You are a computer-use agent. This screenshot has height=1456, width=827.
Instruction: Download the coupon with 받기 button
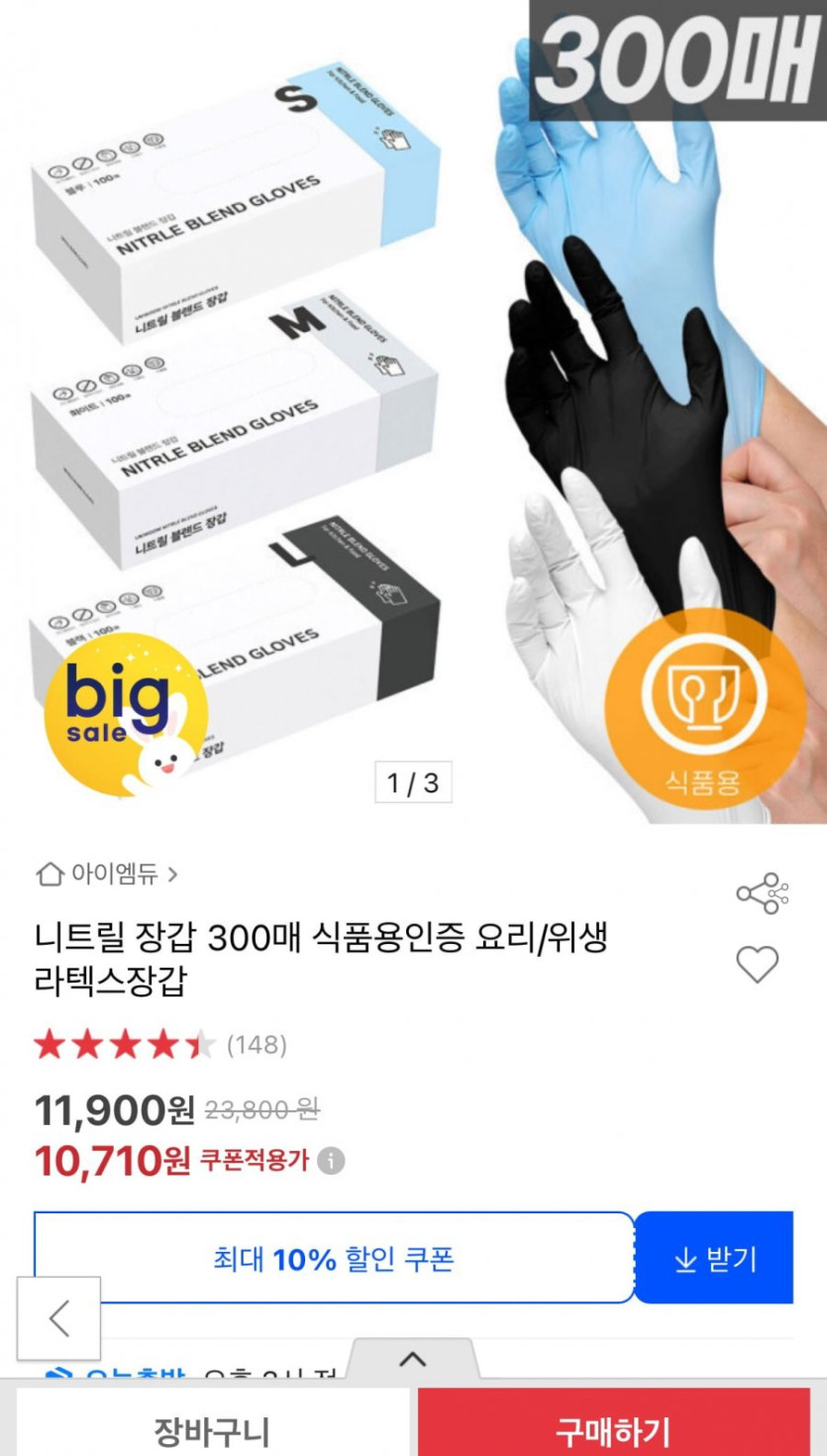coord(713,1259)
